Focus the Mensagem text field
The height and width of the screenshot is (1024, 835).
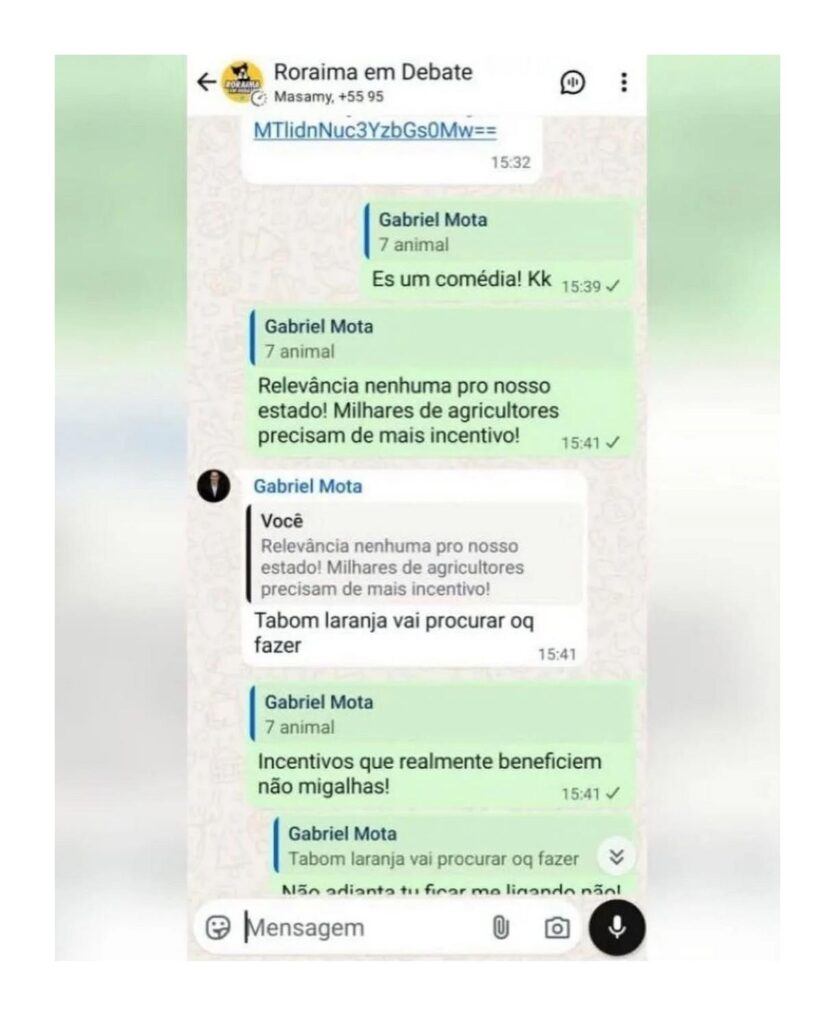360,927
